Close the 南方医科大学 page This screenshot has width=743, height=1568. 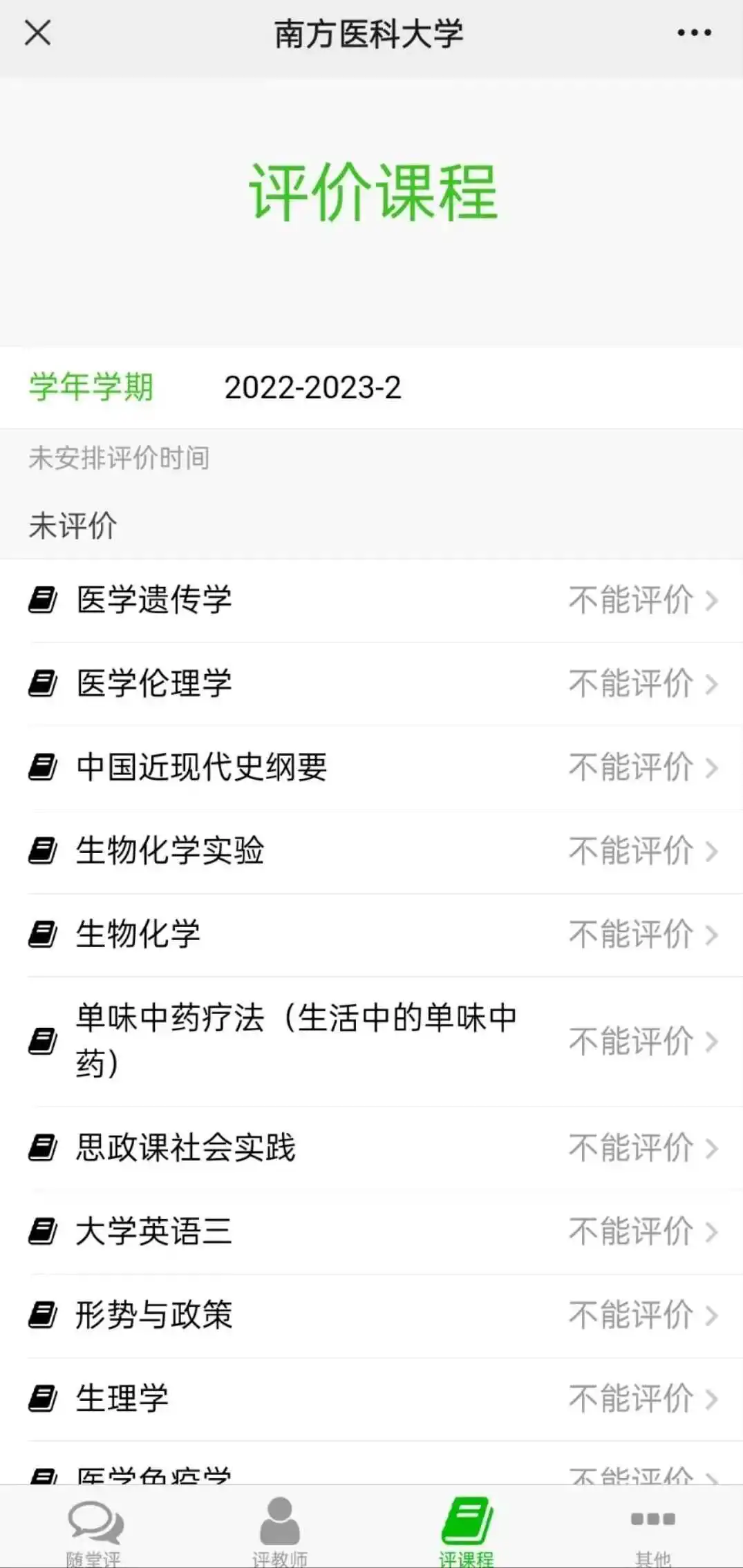(x=37, y=32)
